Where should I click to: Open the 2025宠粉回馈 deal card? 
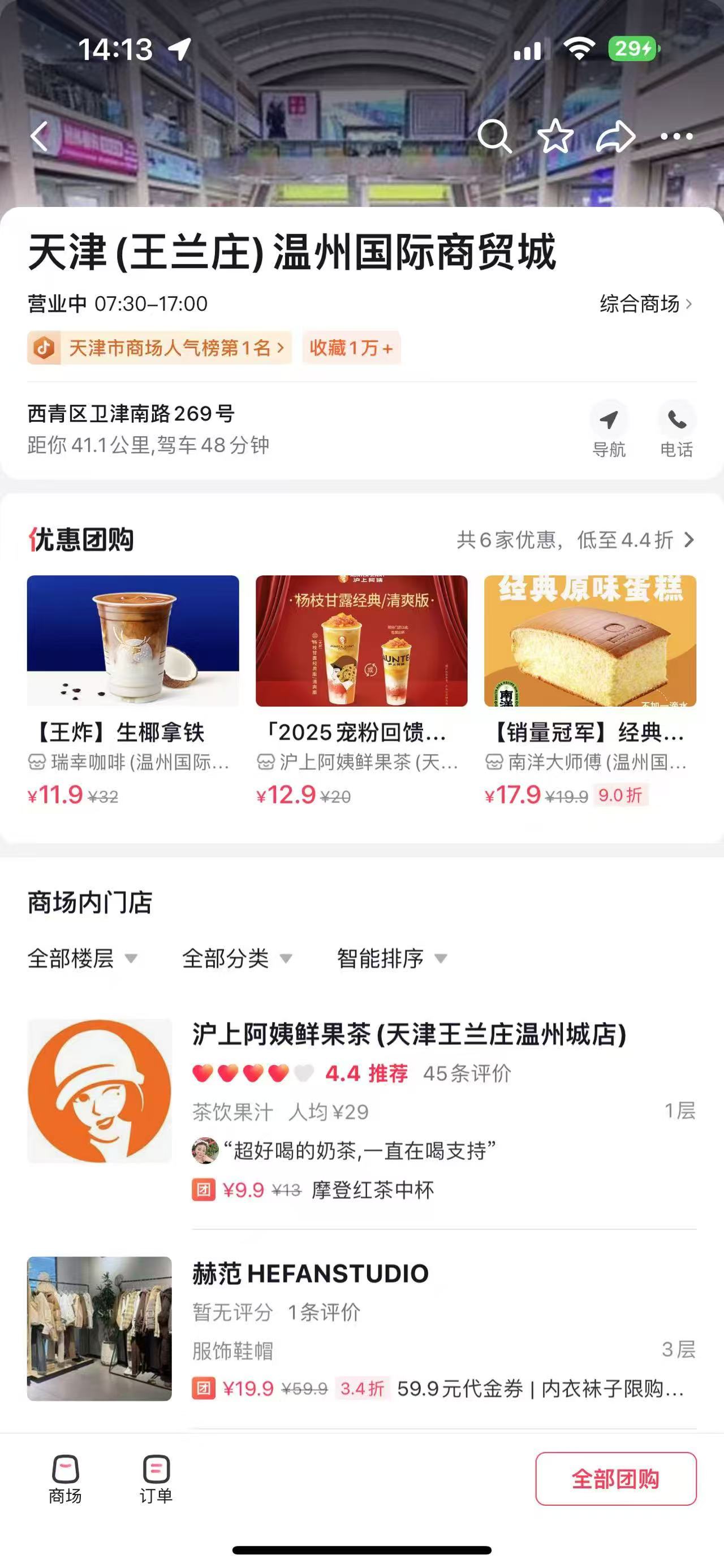pos(361,689)
